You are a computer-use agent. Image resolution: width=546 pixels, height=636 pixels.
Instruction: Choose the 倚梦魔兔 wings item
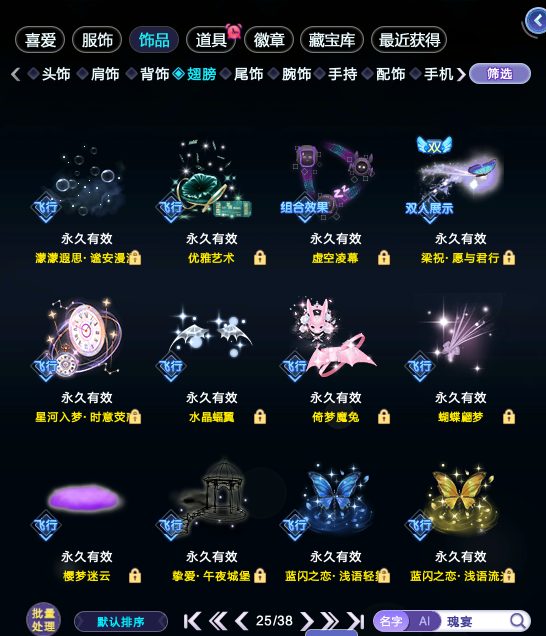click(x=335, y=361)
